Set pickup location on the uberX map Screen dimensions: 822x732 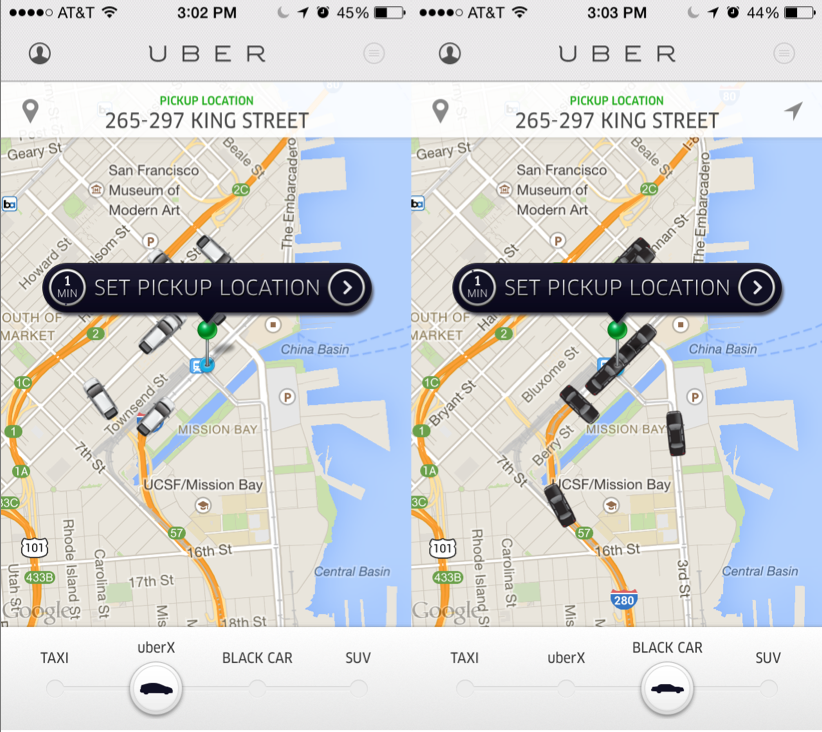pos(207,288)
